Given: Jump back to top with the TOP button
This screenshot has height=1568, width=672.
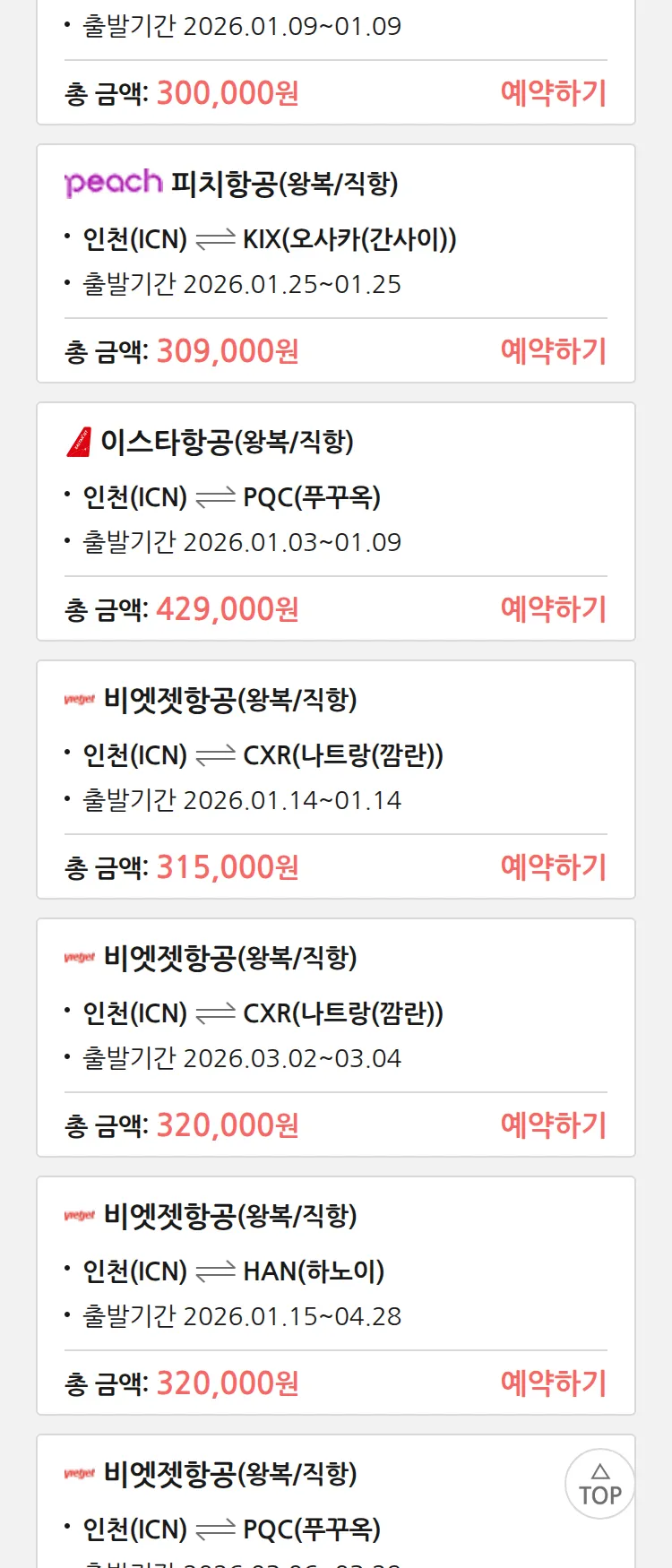Looking at the screenshot, I should pyautogui.click(x=599, y=1484).
